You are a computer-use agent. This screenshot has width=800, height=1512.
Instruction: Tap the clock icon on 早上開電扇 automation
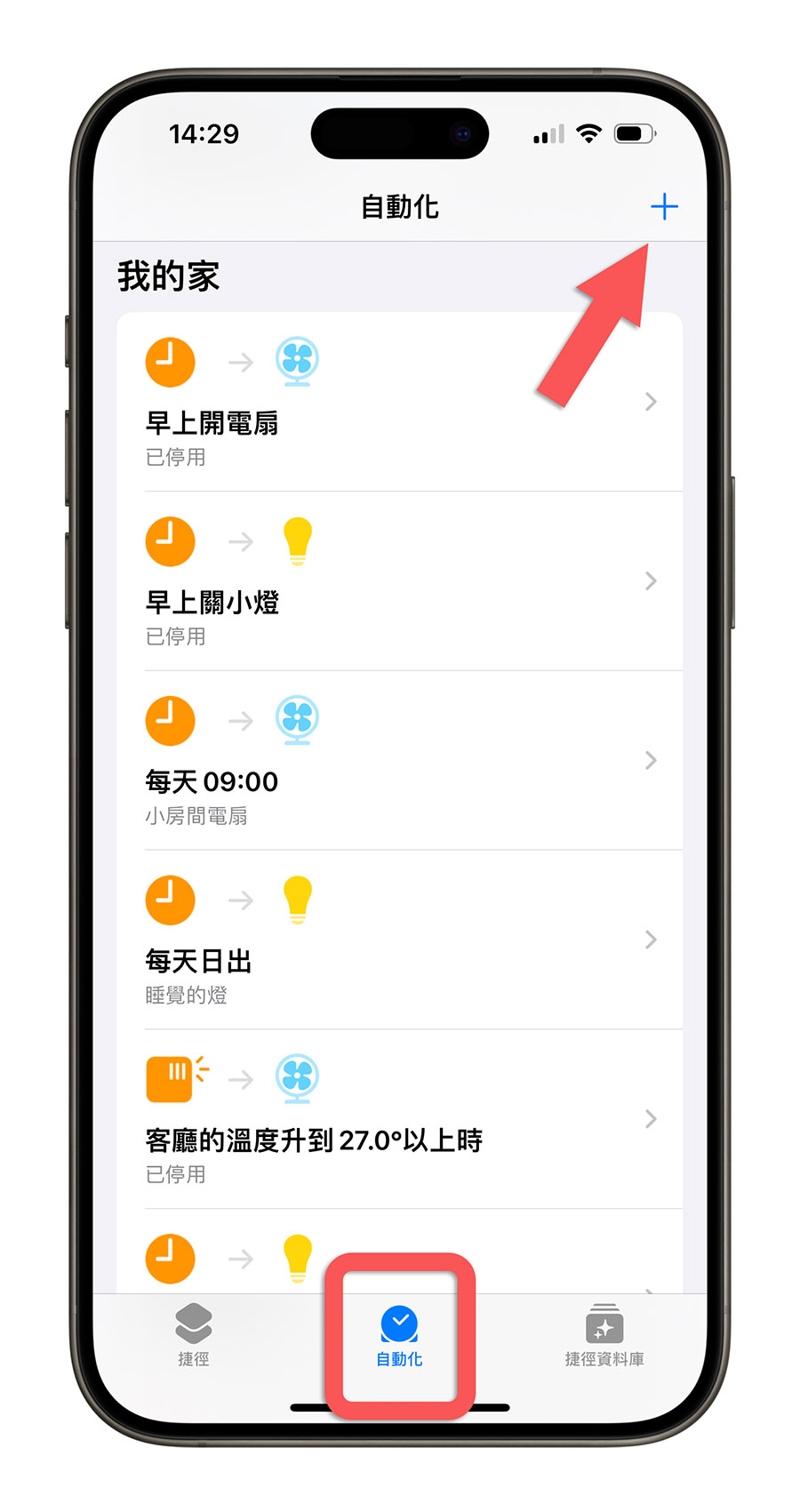170,361
